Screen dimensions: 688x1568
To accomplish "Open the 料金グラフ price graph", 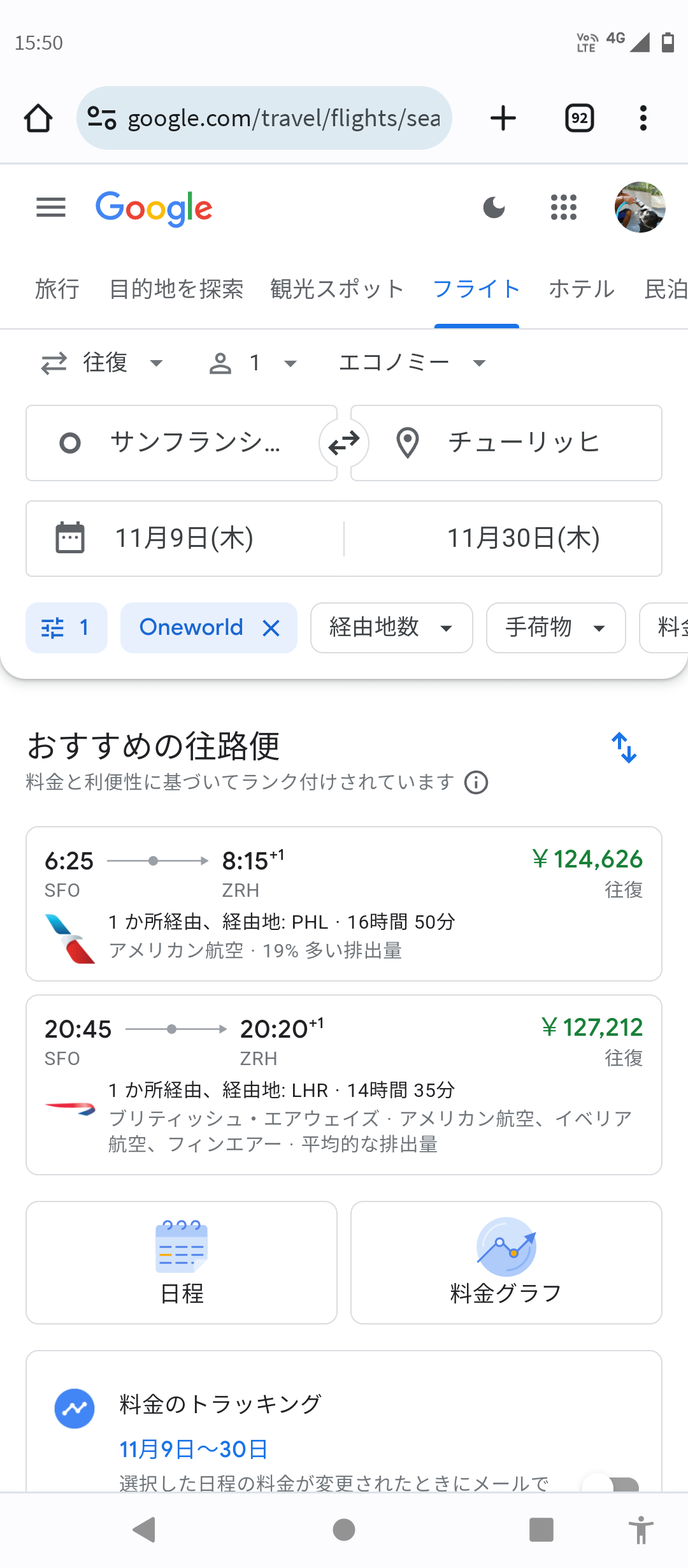I will [506, 1263].
